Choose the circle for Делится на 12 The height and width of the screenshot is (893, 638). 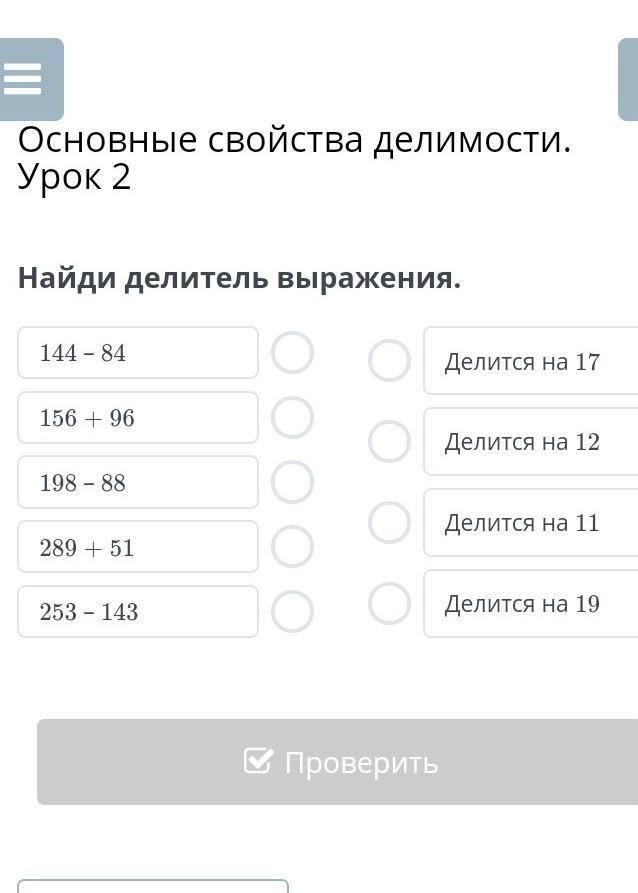[389, 441]
